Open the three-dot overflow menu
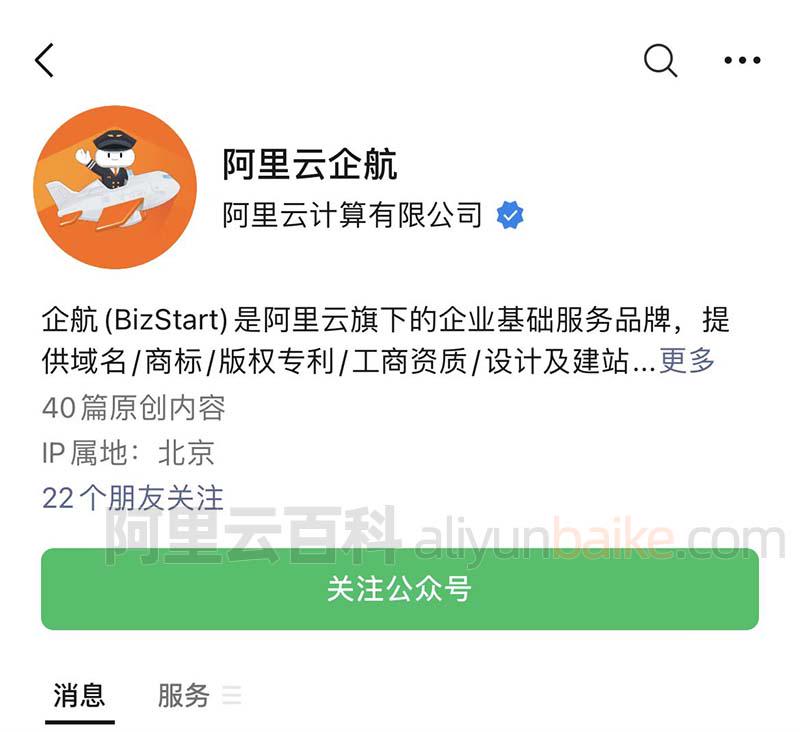The image size is (800, 732). click(x=742, y=61)
